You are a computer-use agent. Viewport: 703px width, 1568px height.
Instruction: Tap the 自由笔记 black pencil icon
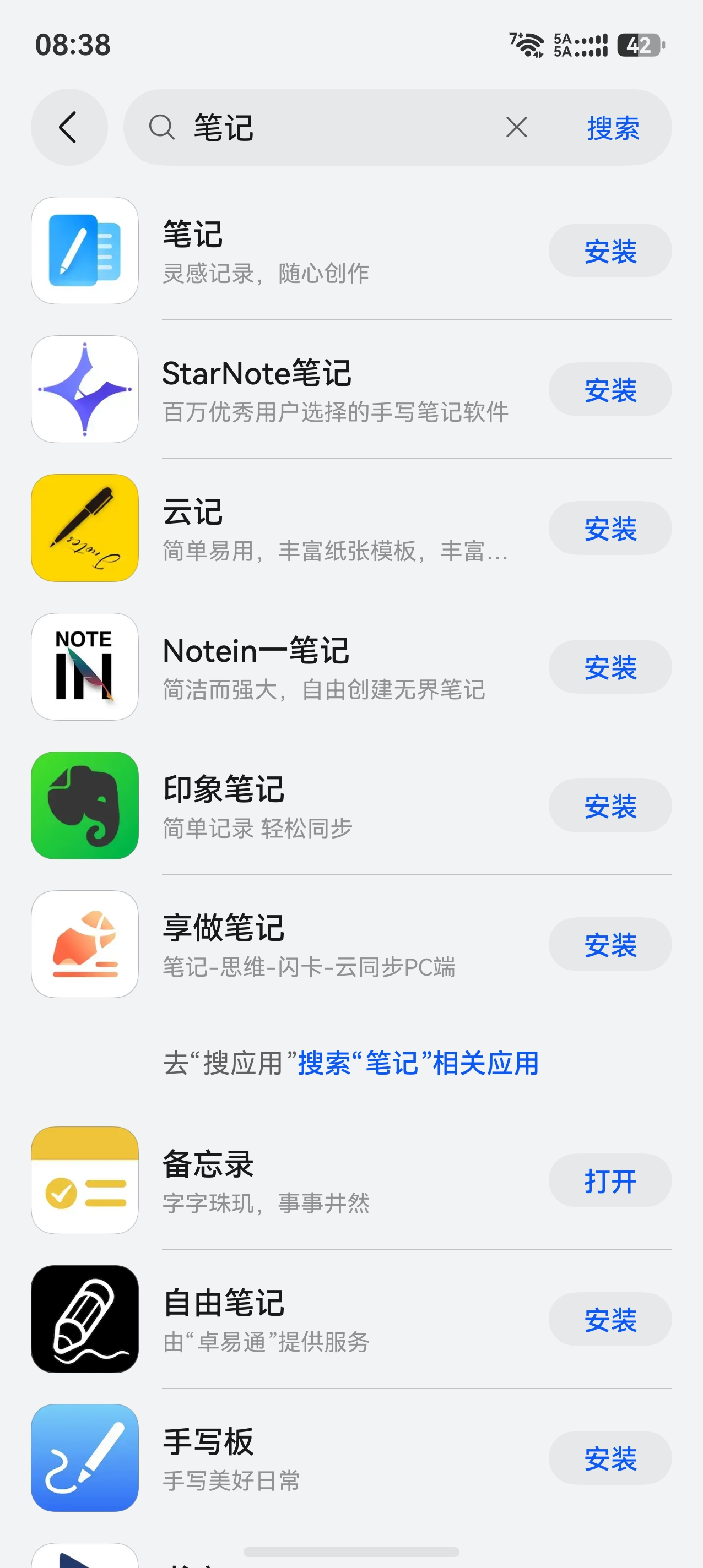pyautogui.click(x=84, y=1320)
